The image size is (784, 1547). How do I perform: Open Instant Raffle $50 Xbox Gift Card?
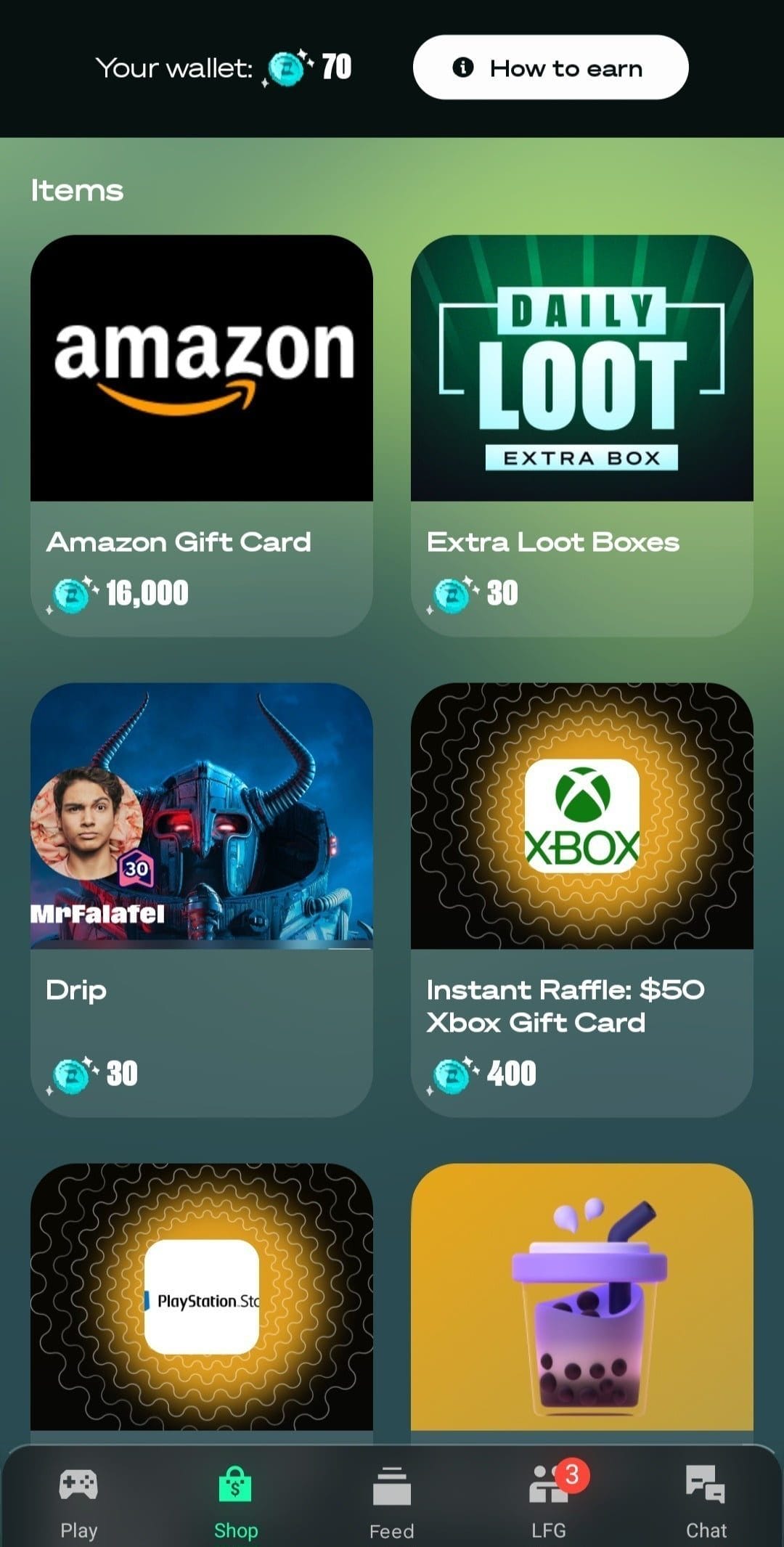click(581, 899)
